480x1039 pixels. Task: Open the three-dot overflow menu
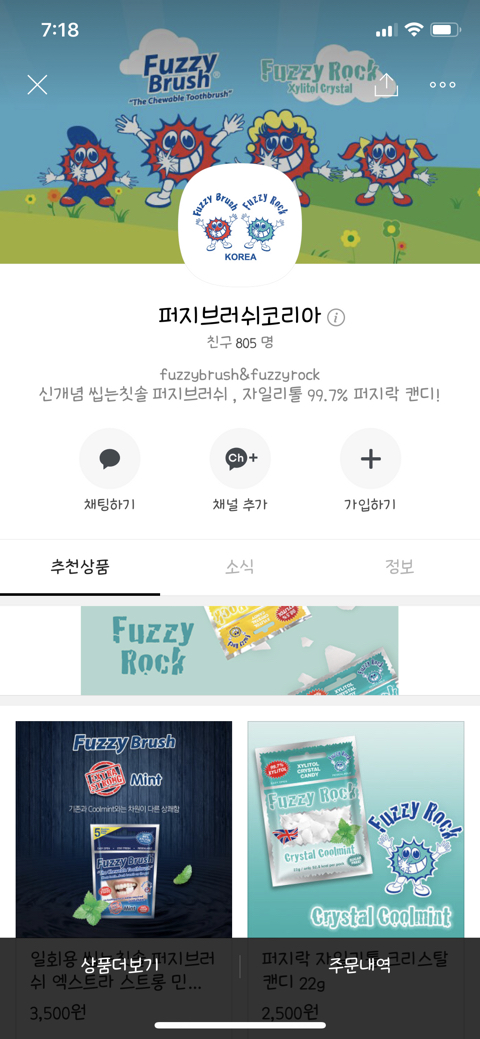point(442,85)
